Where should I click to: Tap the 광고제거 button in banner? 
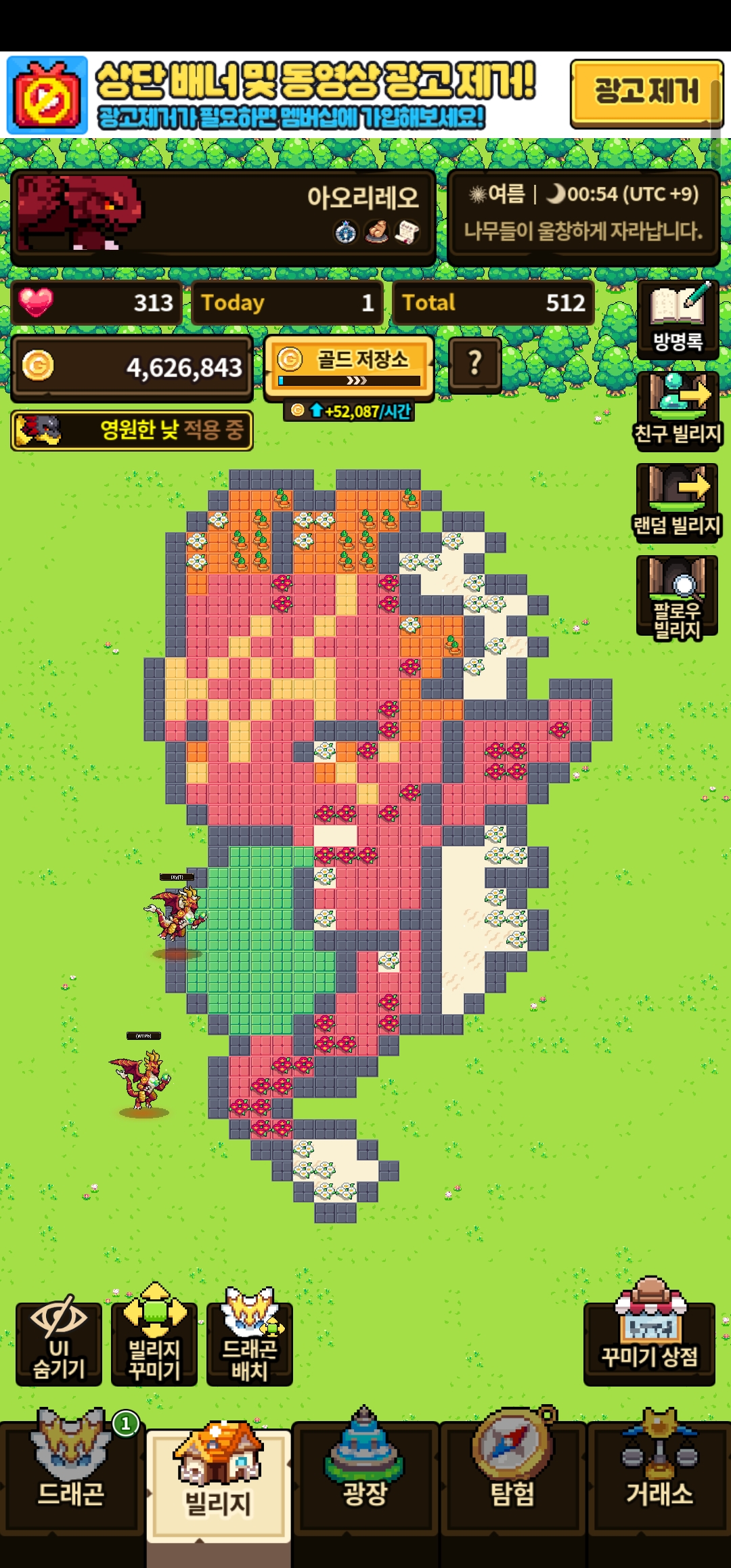[x=646, y=93]
